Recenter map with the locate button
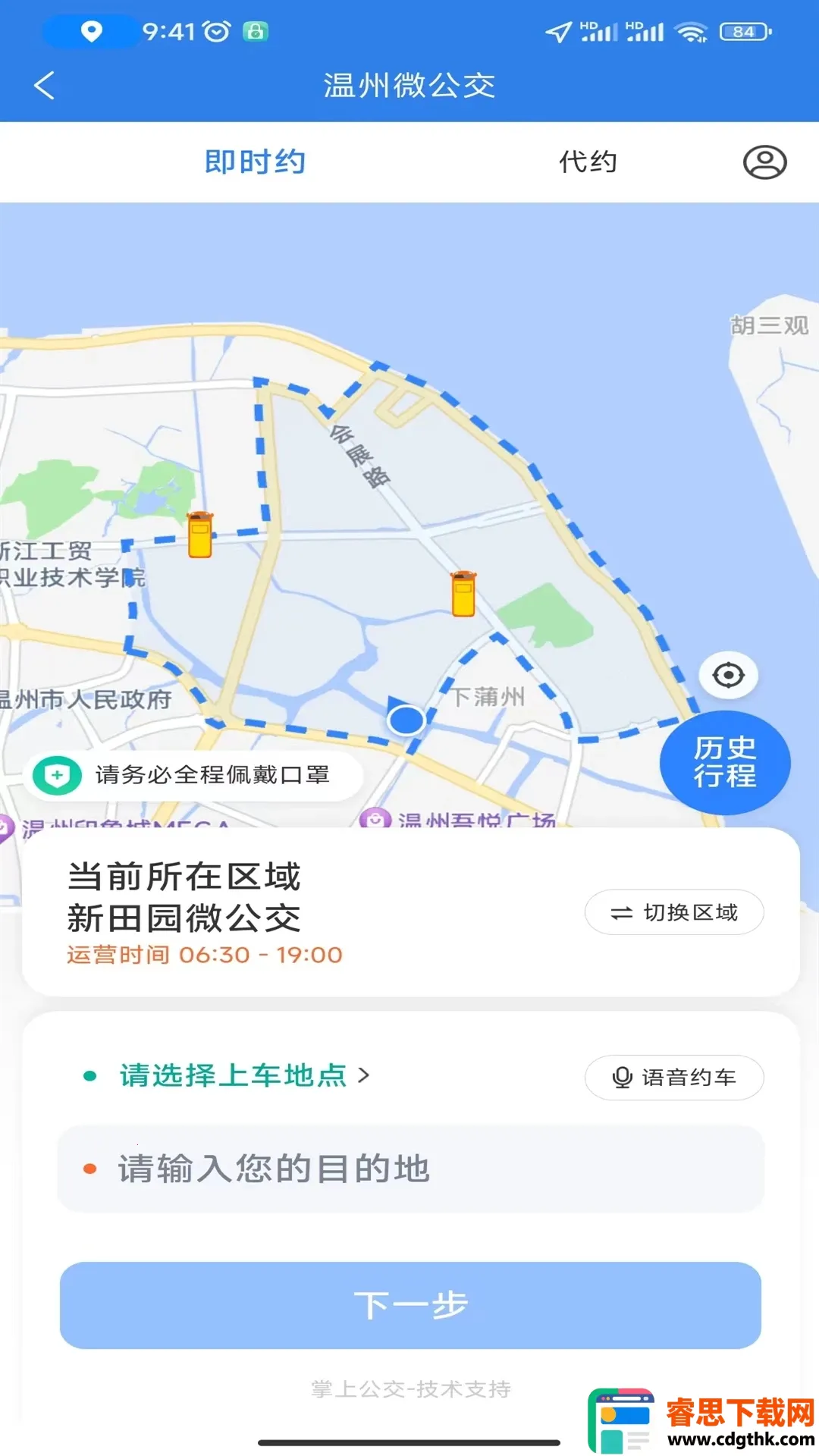 (728, 675)
